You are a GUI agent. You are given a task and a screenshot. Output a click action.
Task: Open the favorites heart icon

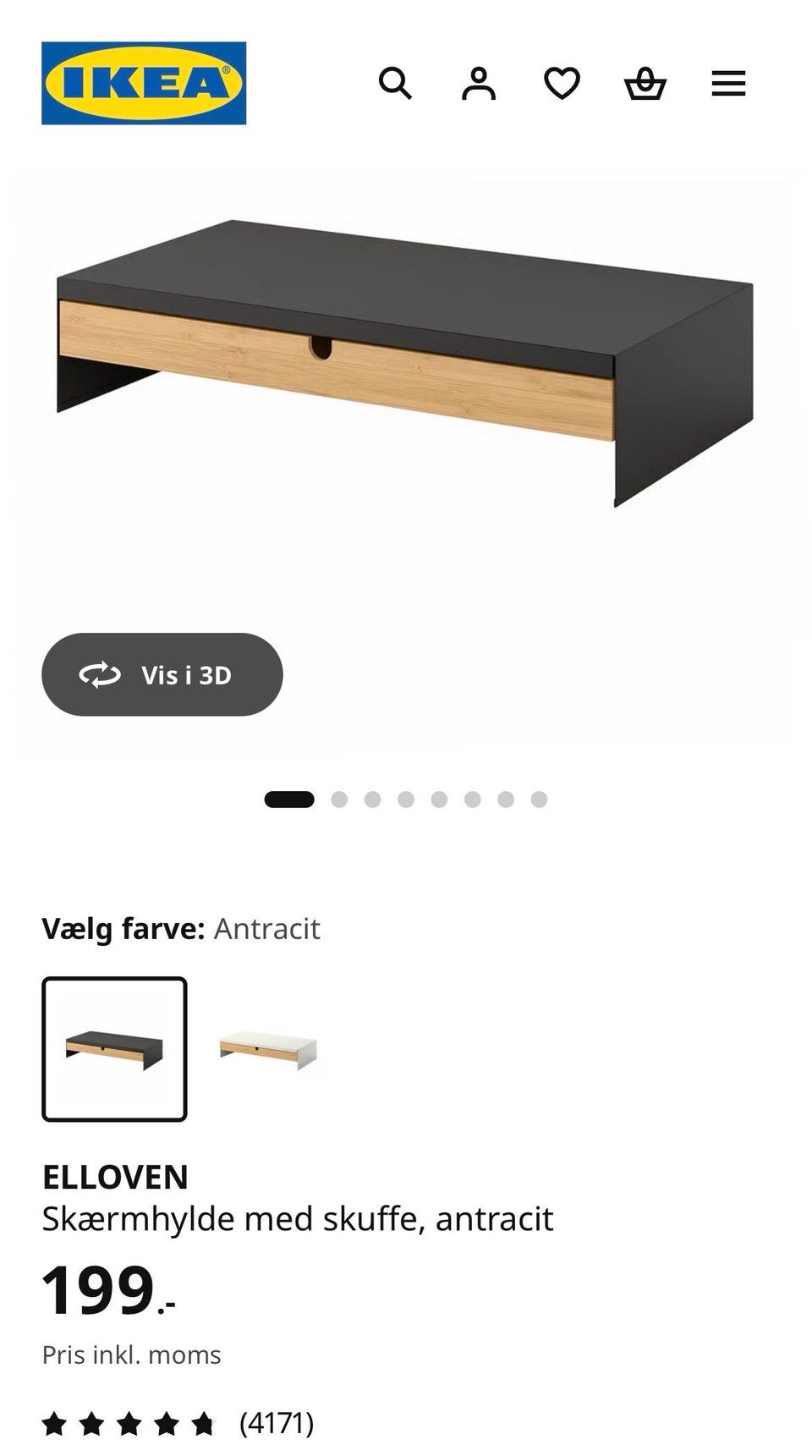tap(562, 83)
